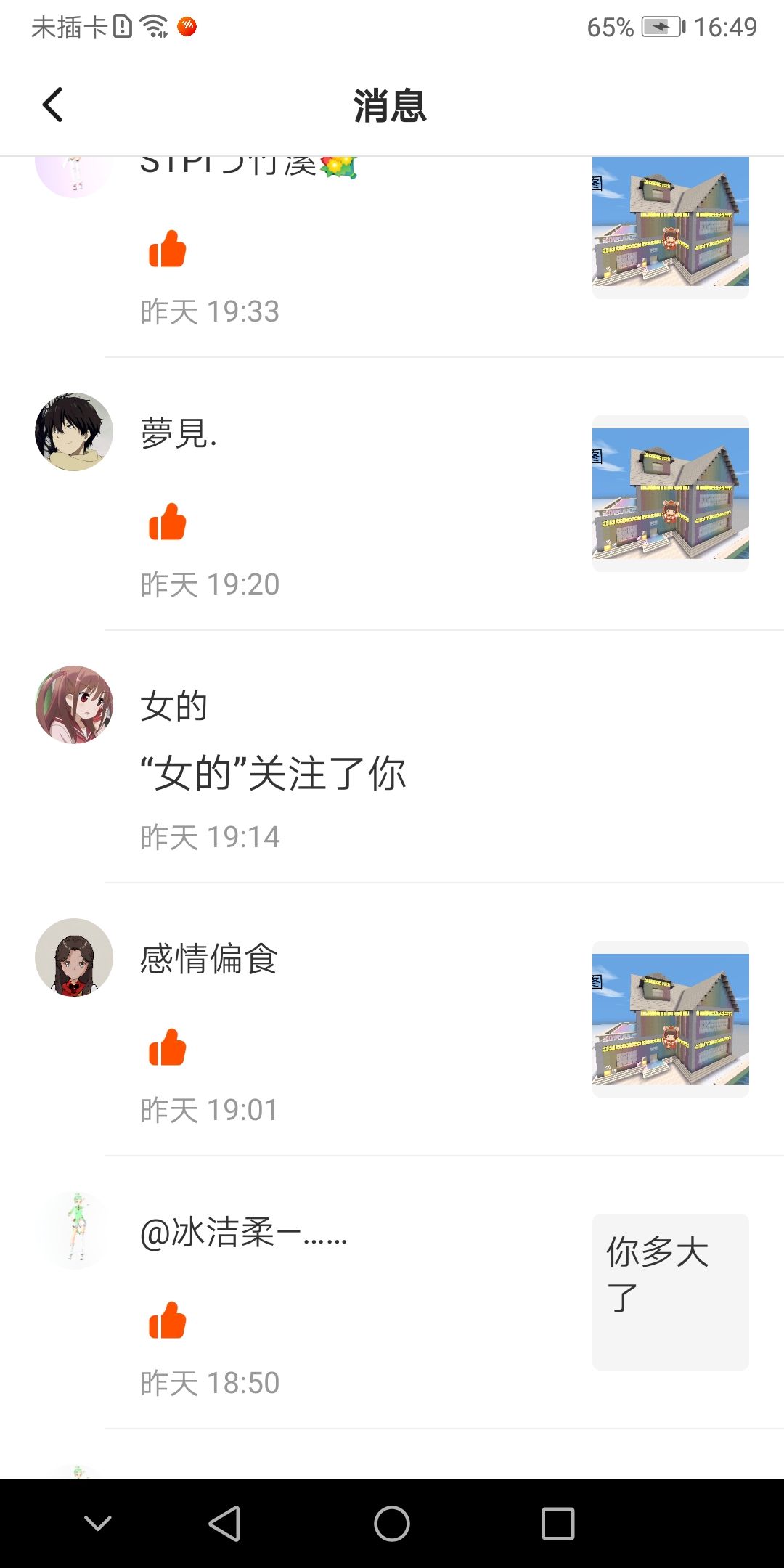Screen dimensions: 784x1568
Task: Open the recent apps overview
Action: coord(558,1523)
